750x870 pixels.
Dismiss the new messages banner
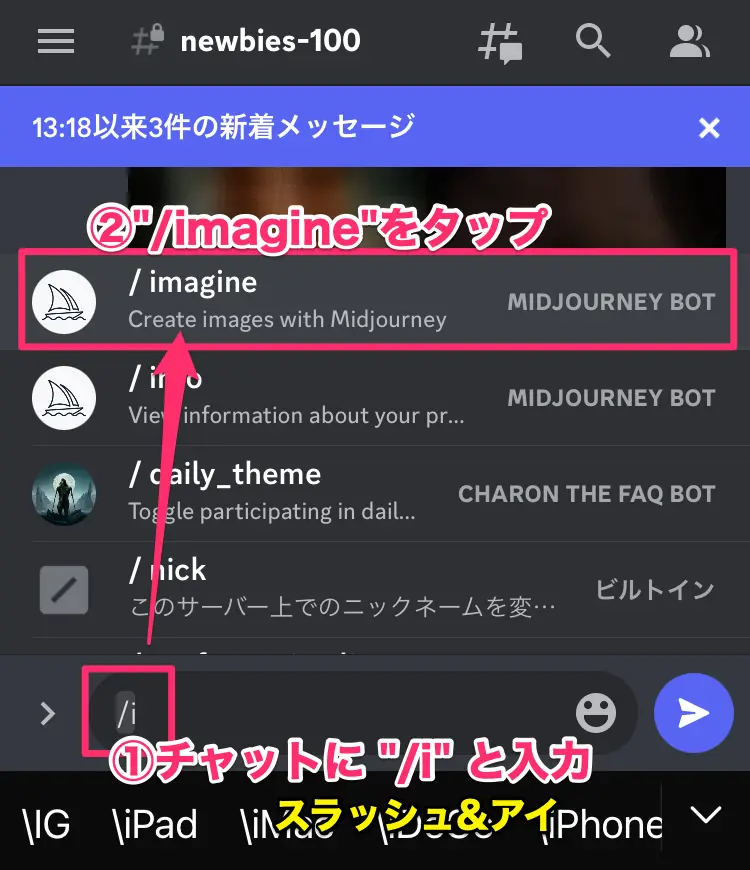(x=708, y=127)
